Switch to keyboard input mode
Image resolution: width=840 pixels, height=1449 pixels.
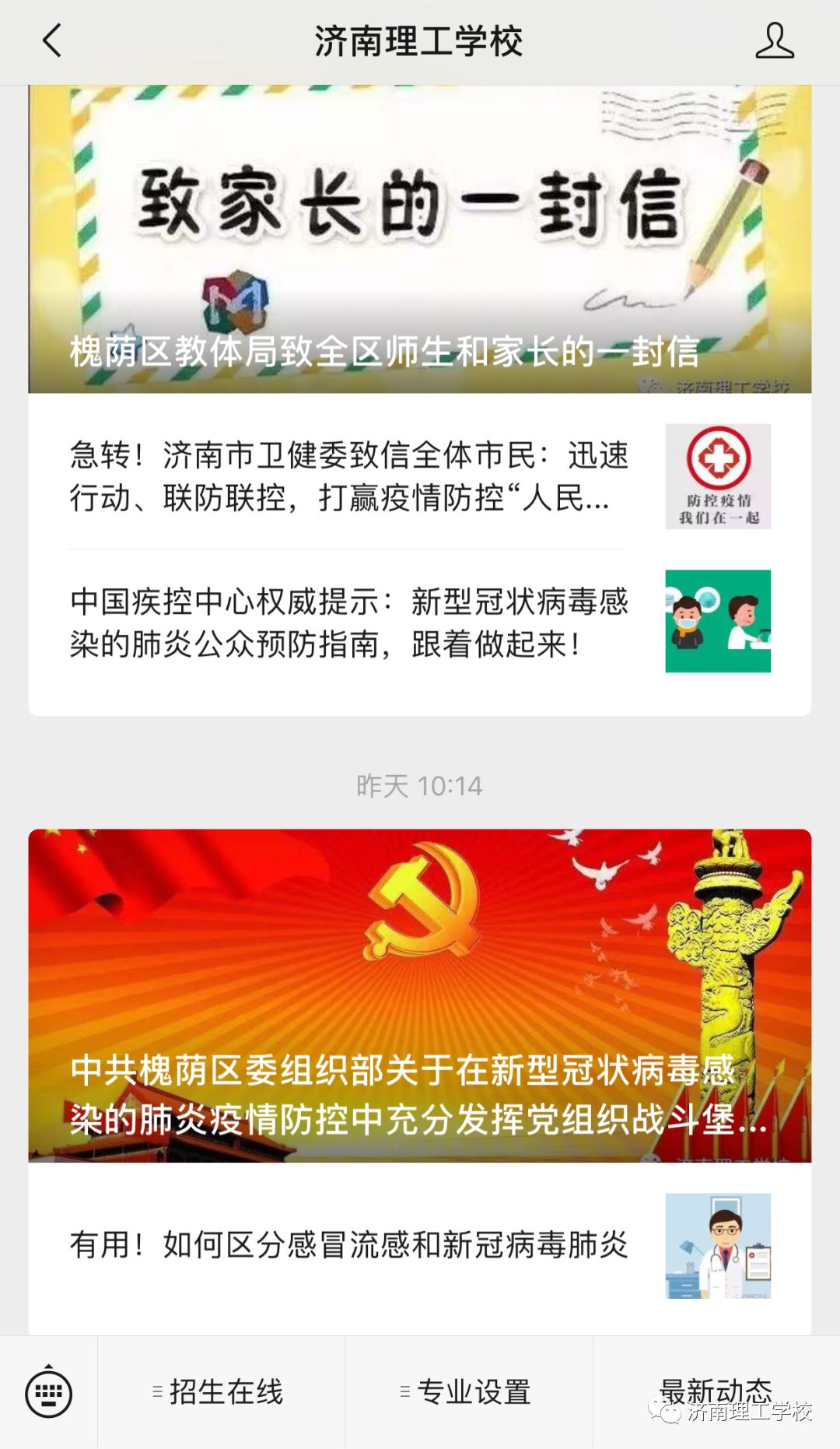pos(48,1392)
